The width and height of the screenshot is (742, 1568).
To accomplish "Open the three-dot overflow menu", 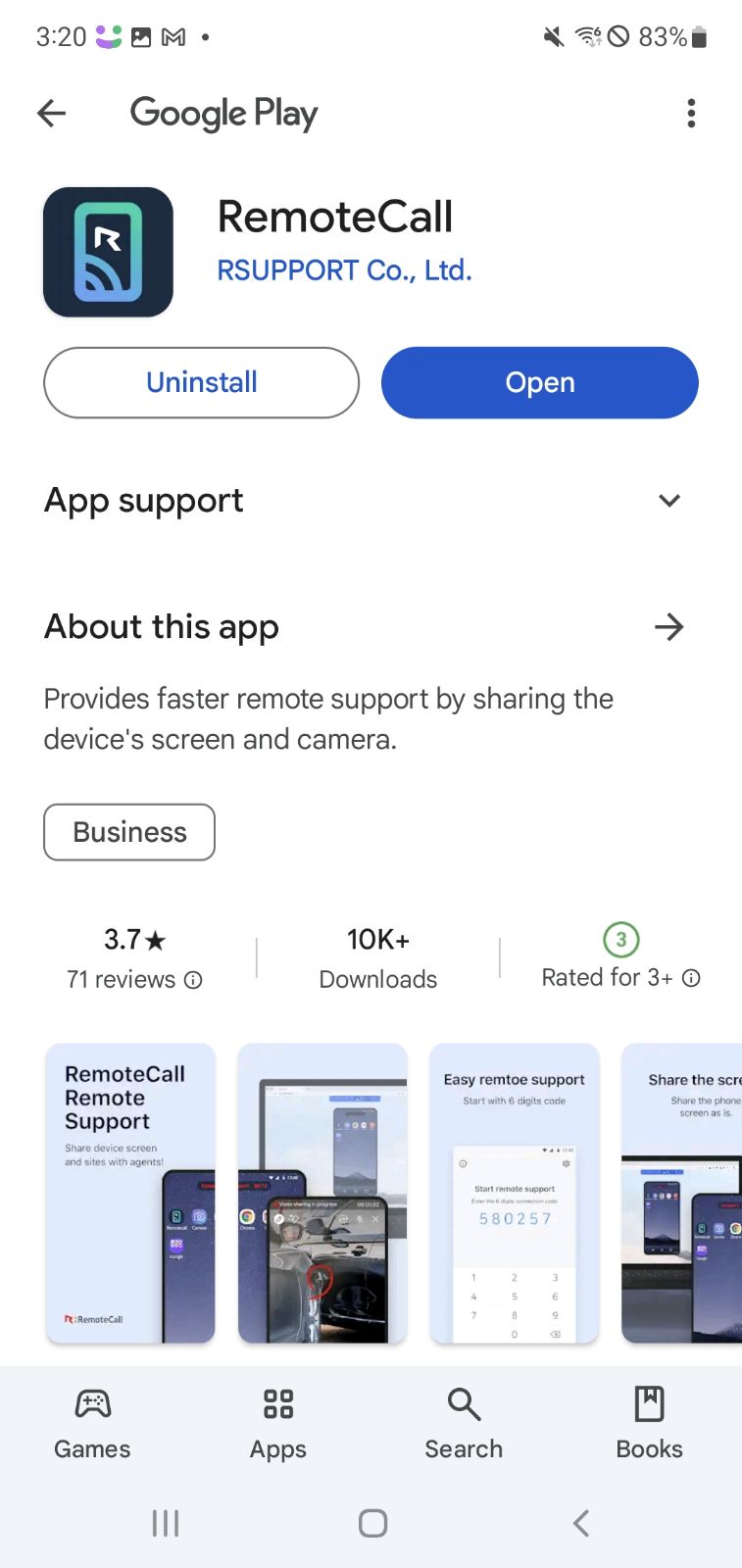I will (691, 114).
